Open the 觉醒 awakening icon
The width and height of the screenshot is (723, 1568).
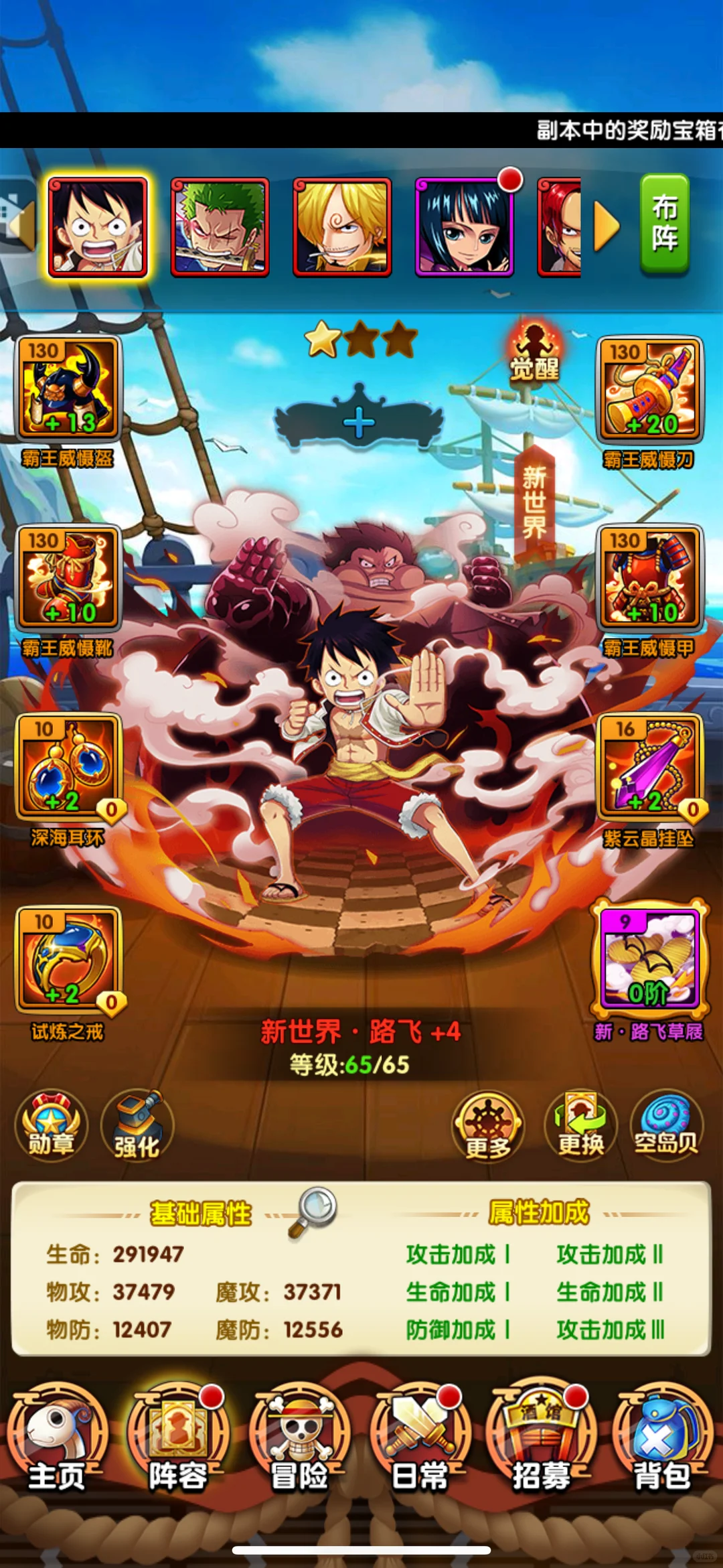(534, 350)
